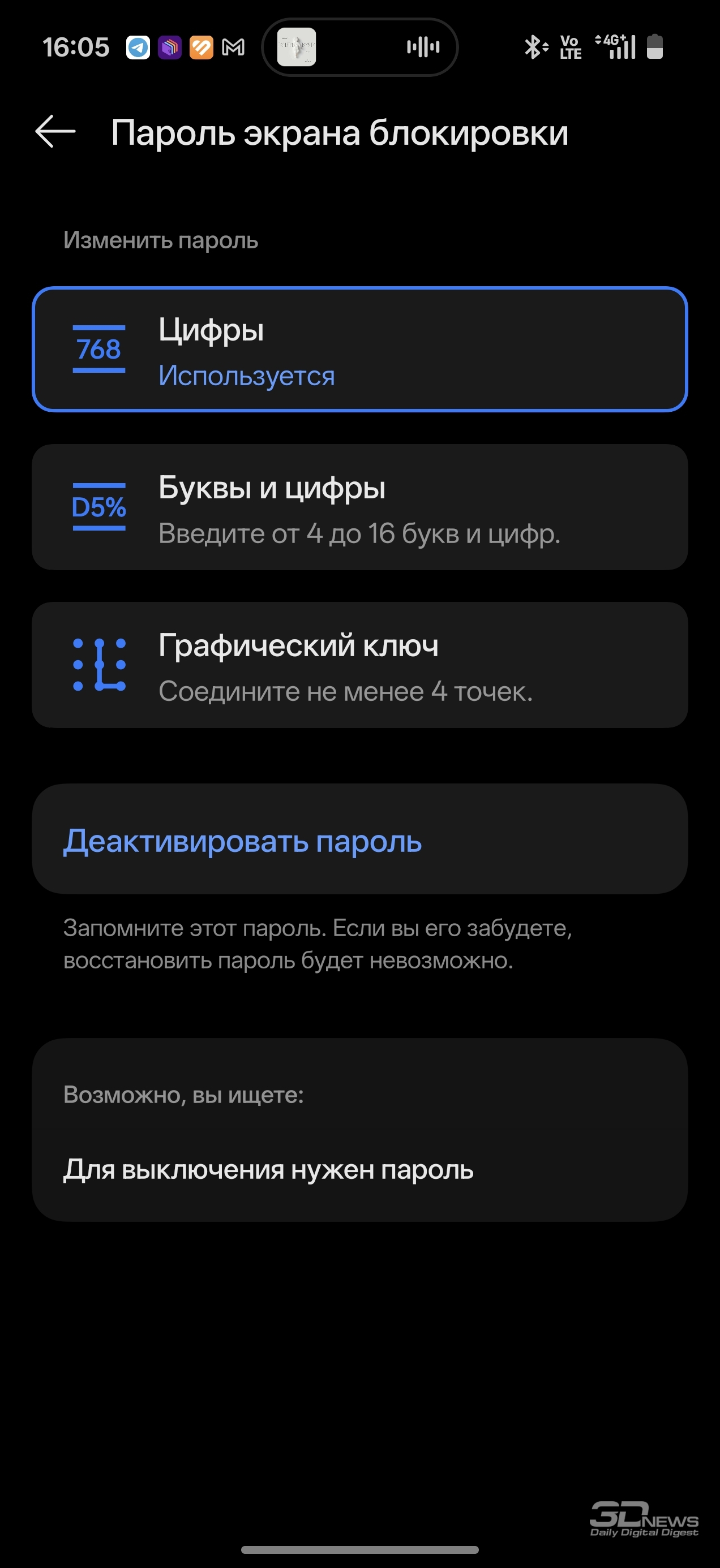
Task: Go back from lock screen password settings
Action: [x=55, y=131]
